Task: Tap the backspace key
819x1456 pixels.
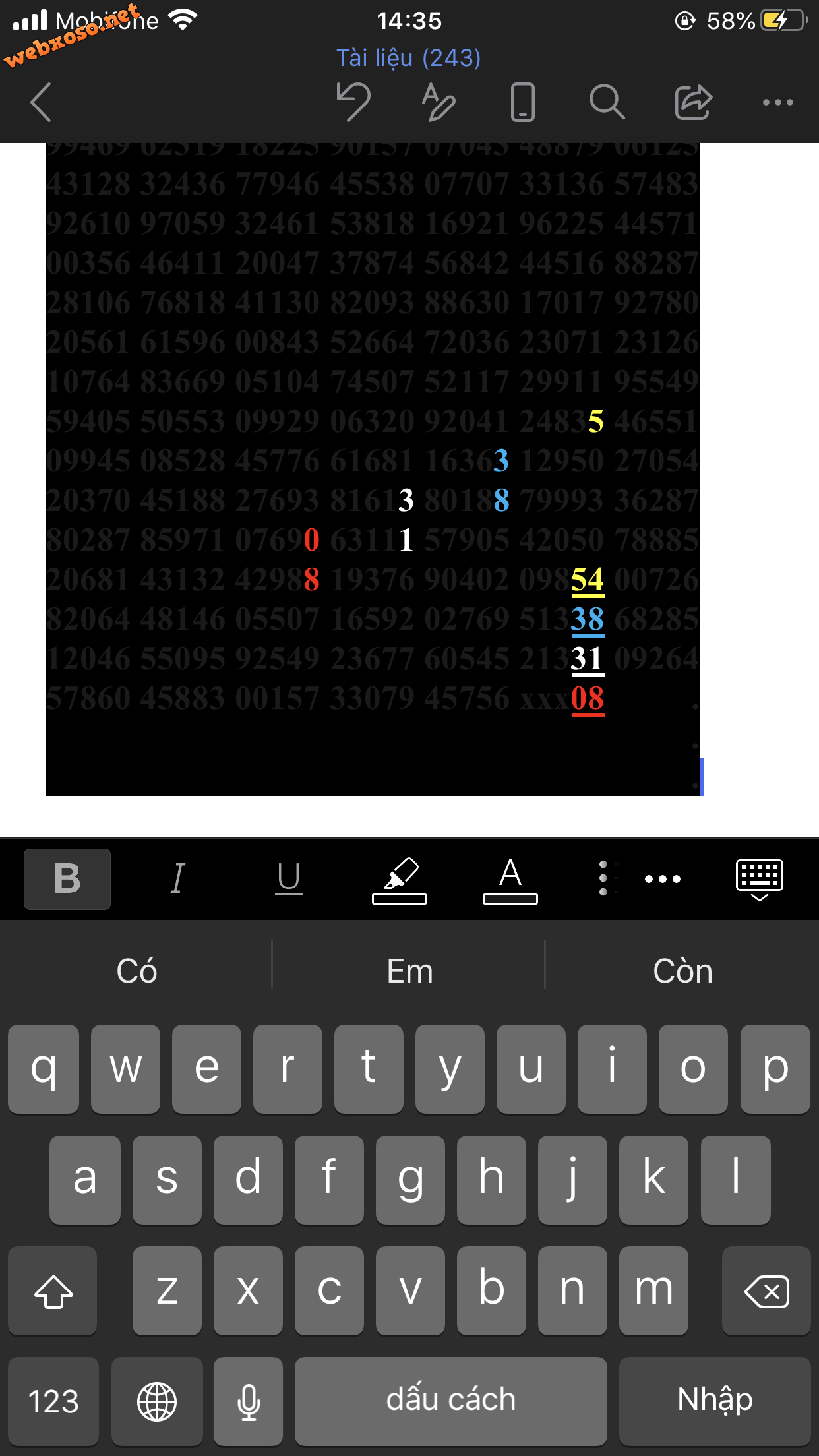Action: pyautogui.click(x=766, y=1290)
